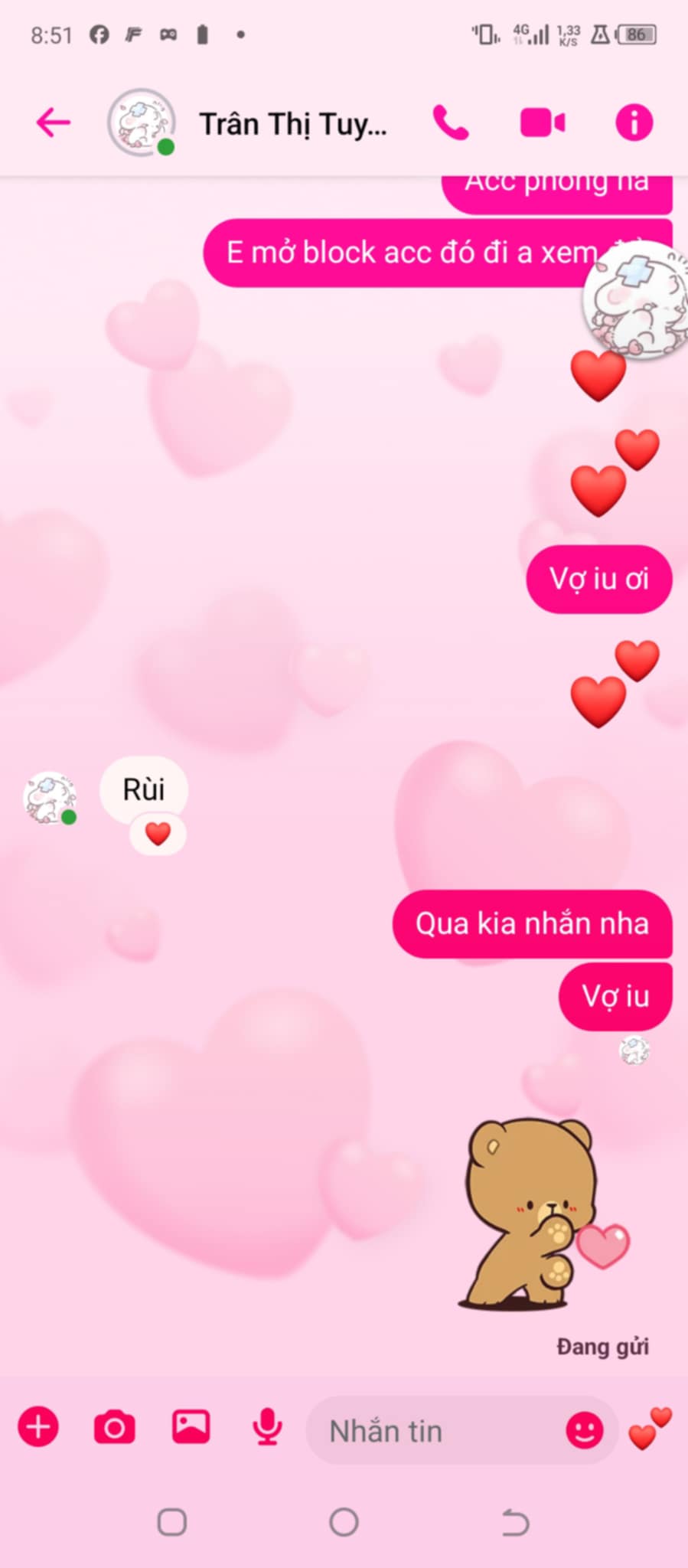Viewport: 688px width, 1568px height.
Task: Go back to the chat list
Action: click(x=54, y=122)
